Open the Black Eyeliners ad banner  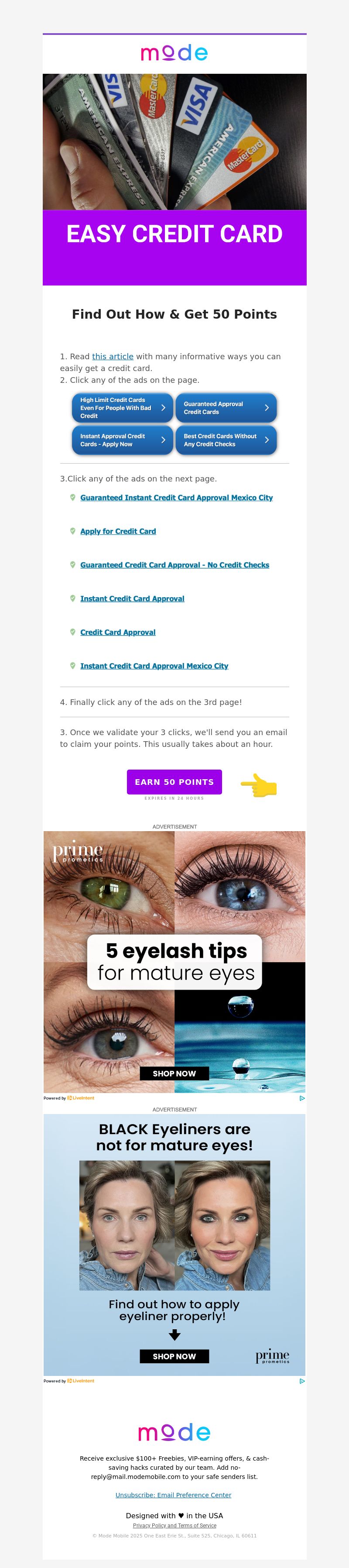[174, 1245]
